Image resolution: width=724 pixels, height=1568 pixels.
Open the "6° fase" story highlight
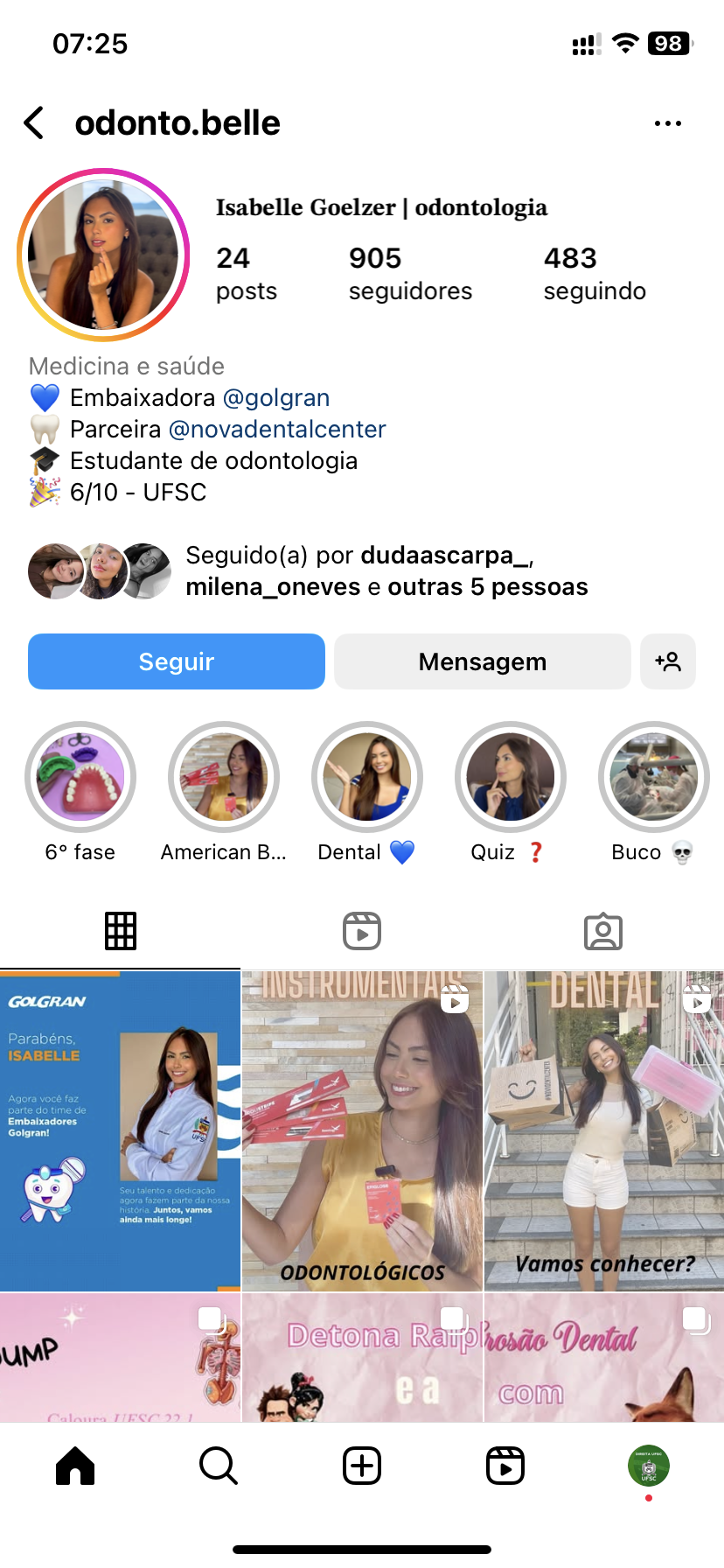(80, 777)
